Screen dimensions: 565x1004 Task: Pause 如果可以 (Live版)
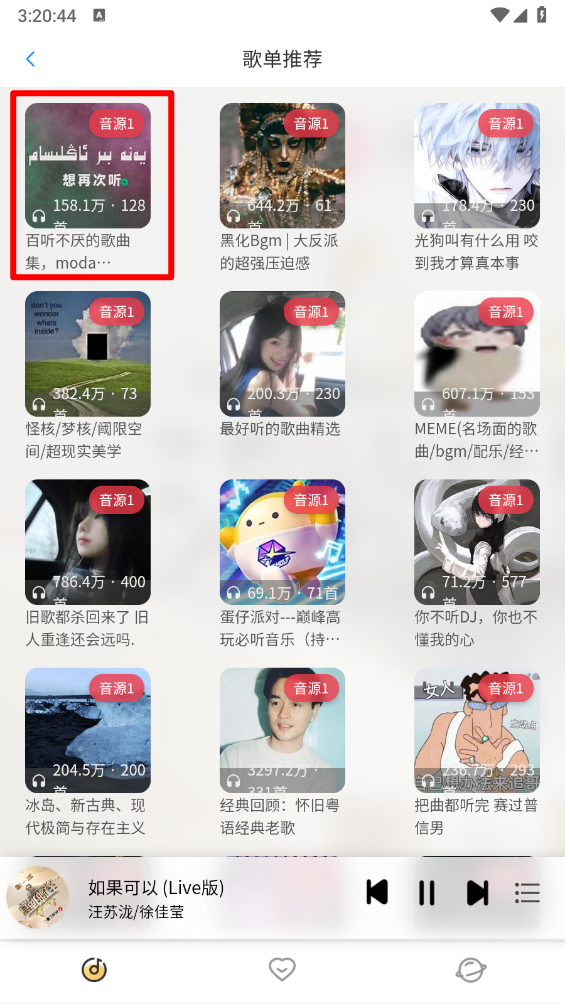tap(427, 892)
